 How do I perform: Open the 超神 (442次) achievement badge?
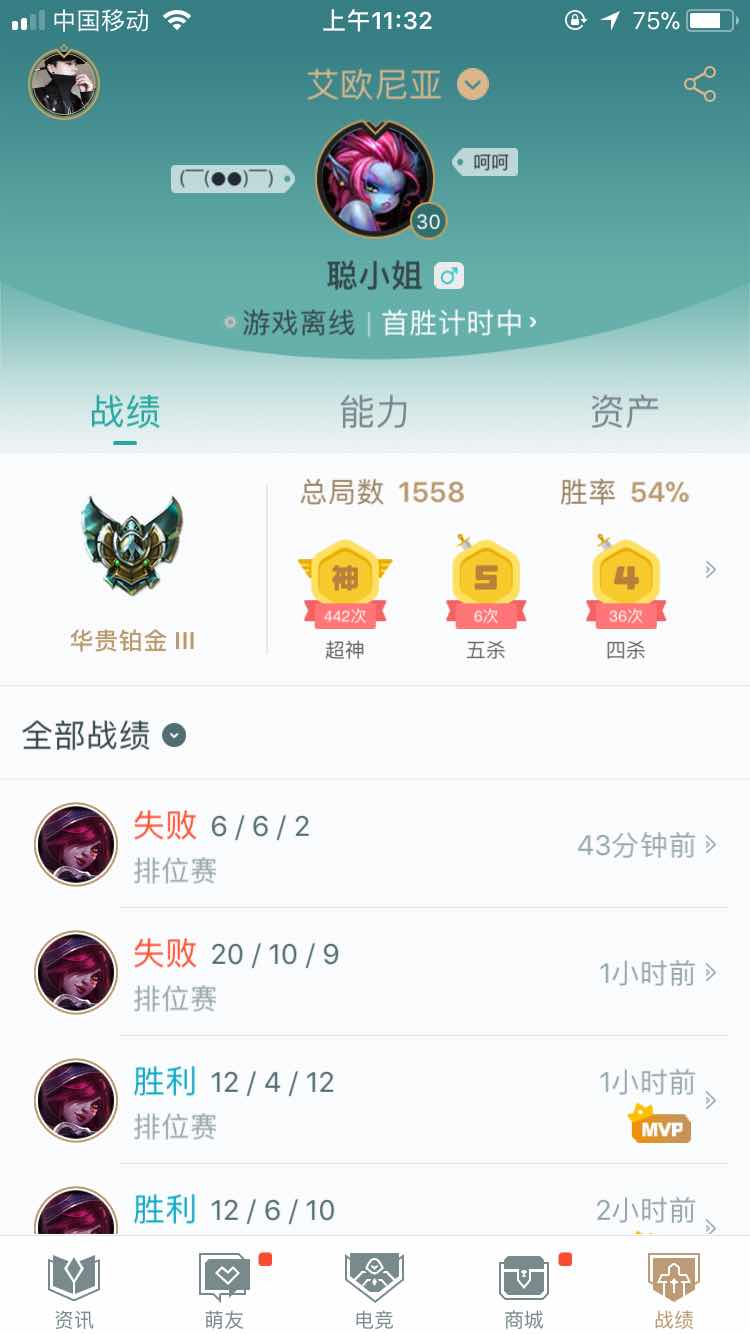click(x=344, y=580)
